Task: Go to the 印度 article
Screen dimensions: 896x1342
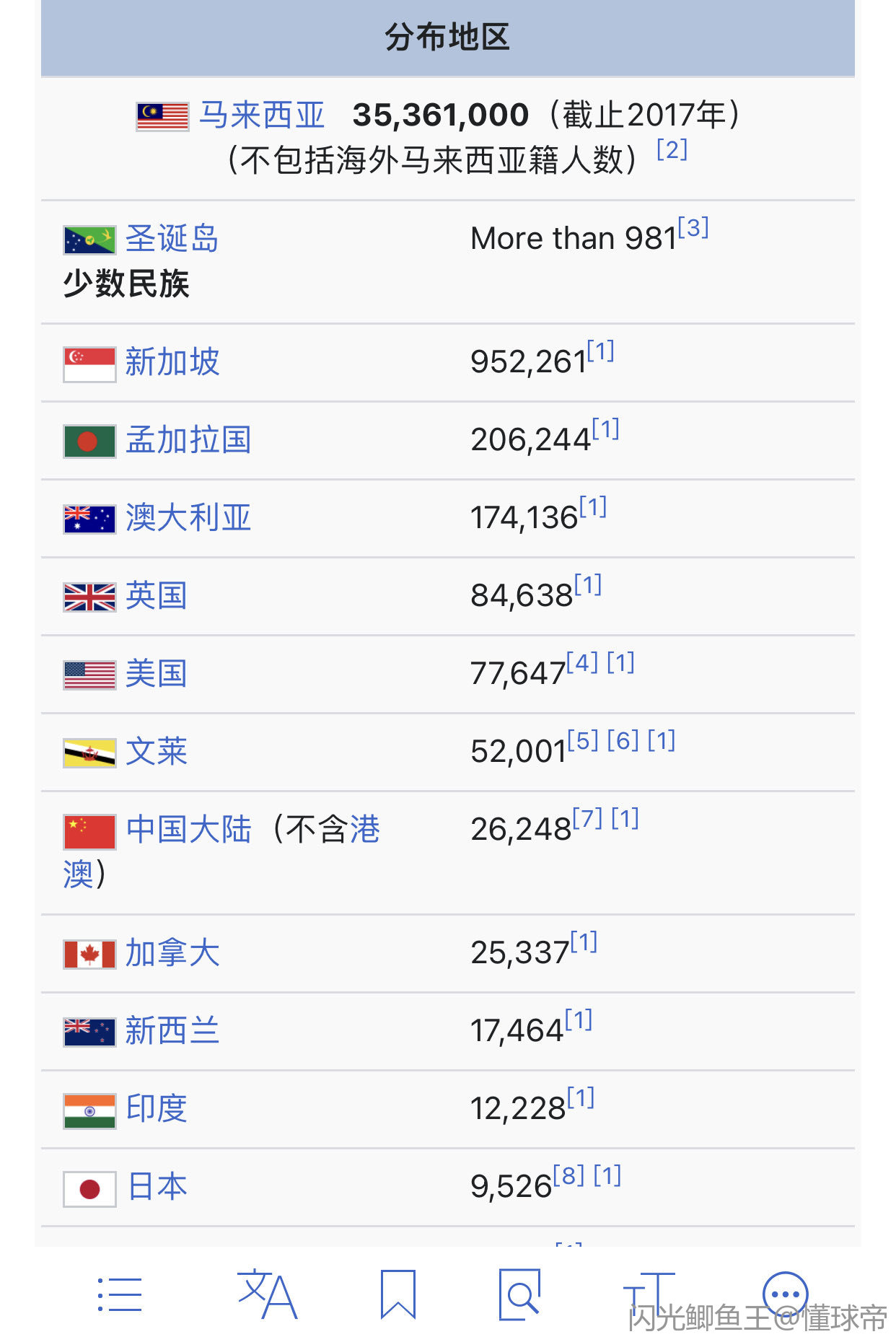Action: pos(156,1109)
